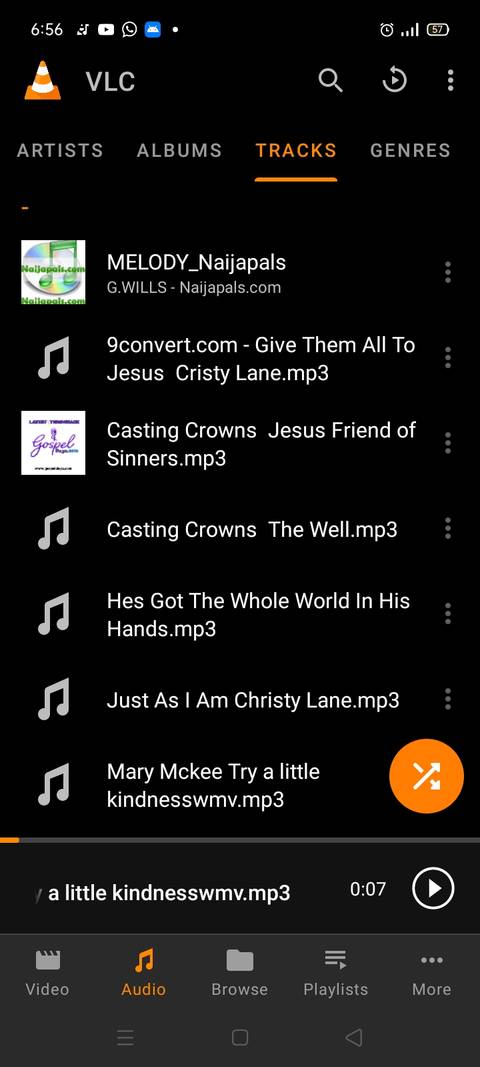Screen dimensions: 480x1067
Task: Go to the Video section
Action: click(47, 973)
